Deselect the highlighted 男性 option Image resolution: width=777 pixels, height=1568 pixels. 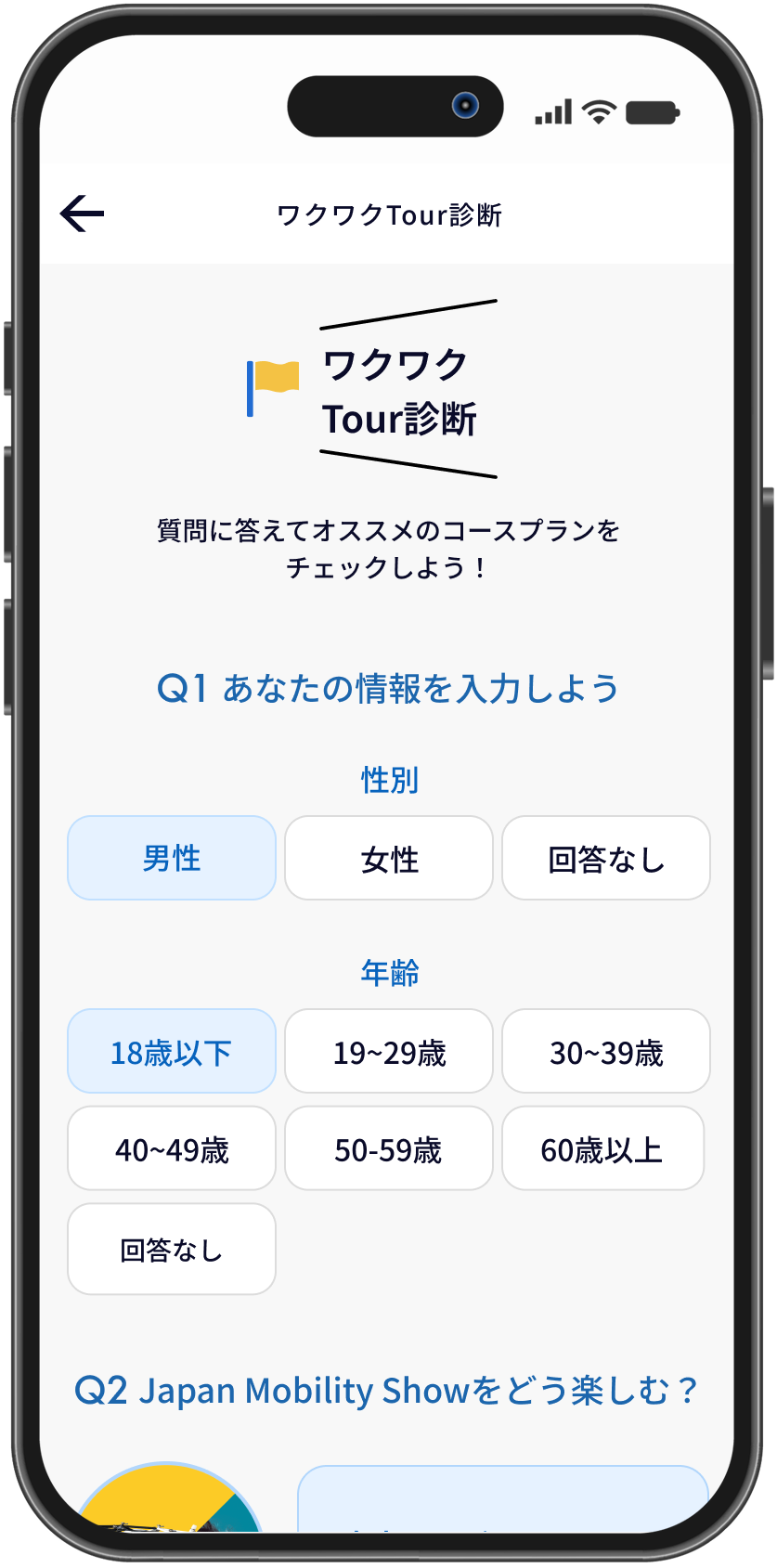tap(171, 858)
